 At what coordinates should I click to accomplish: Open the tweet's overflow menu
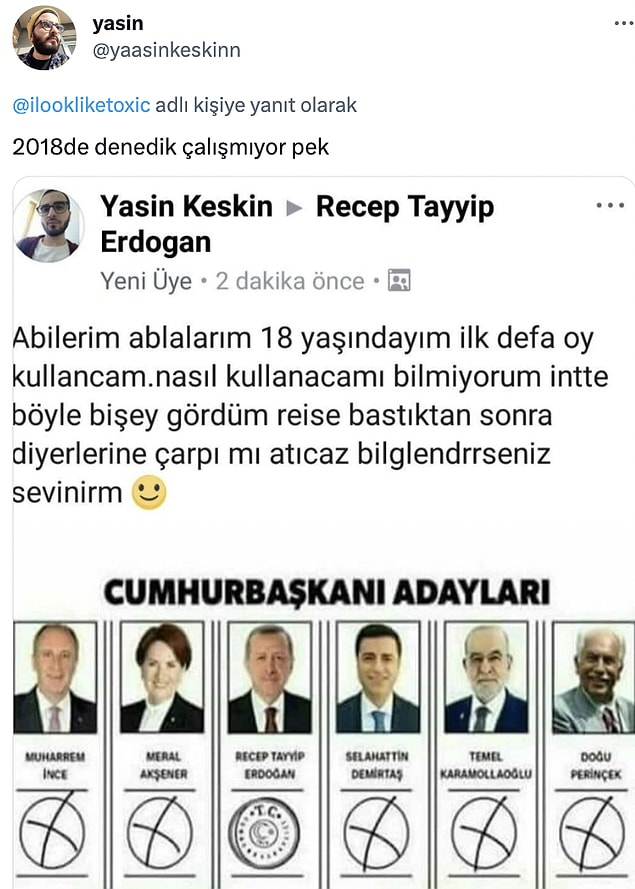(x=621, y=22)
